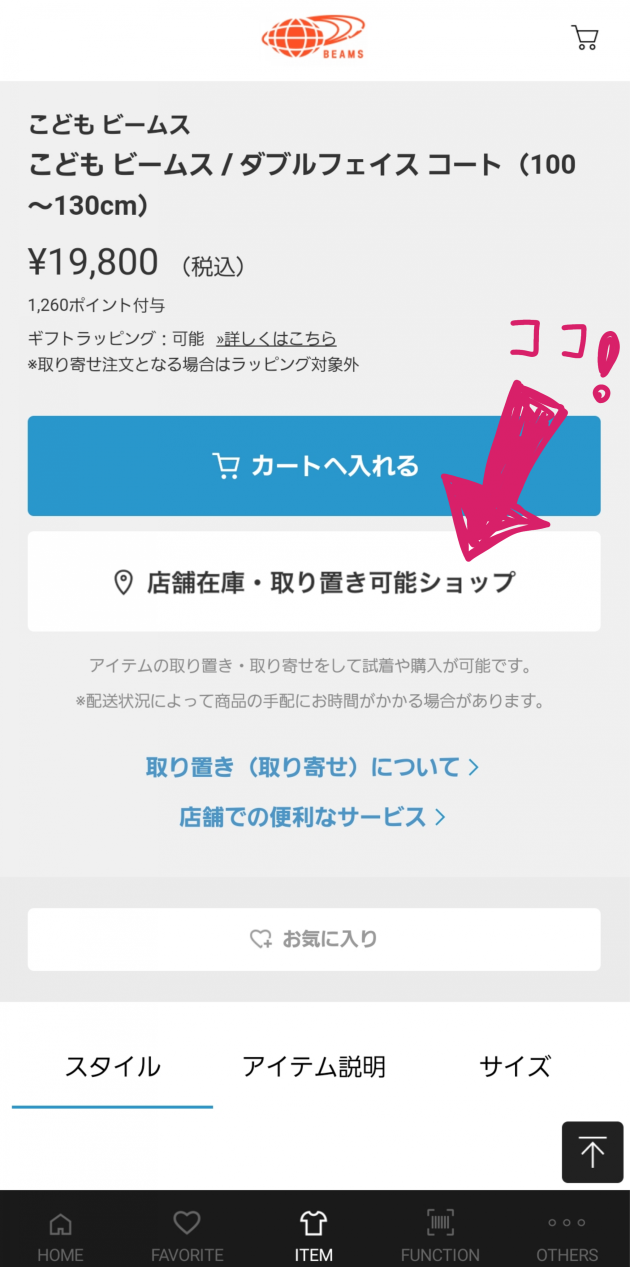Open the OTHERS tab
The width and height of the screenshot is (630, 1267).
(x=566, y=1235)
